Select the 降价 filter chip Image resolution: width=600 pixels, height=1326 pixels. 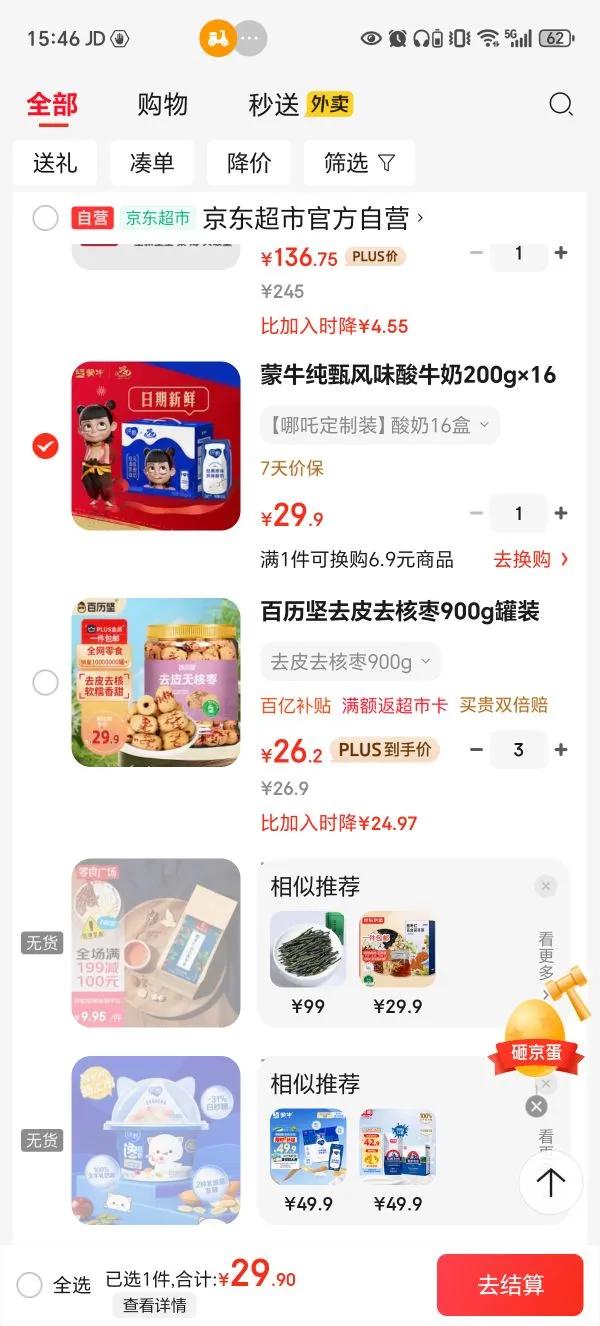[x=248, y=163]
